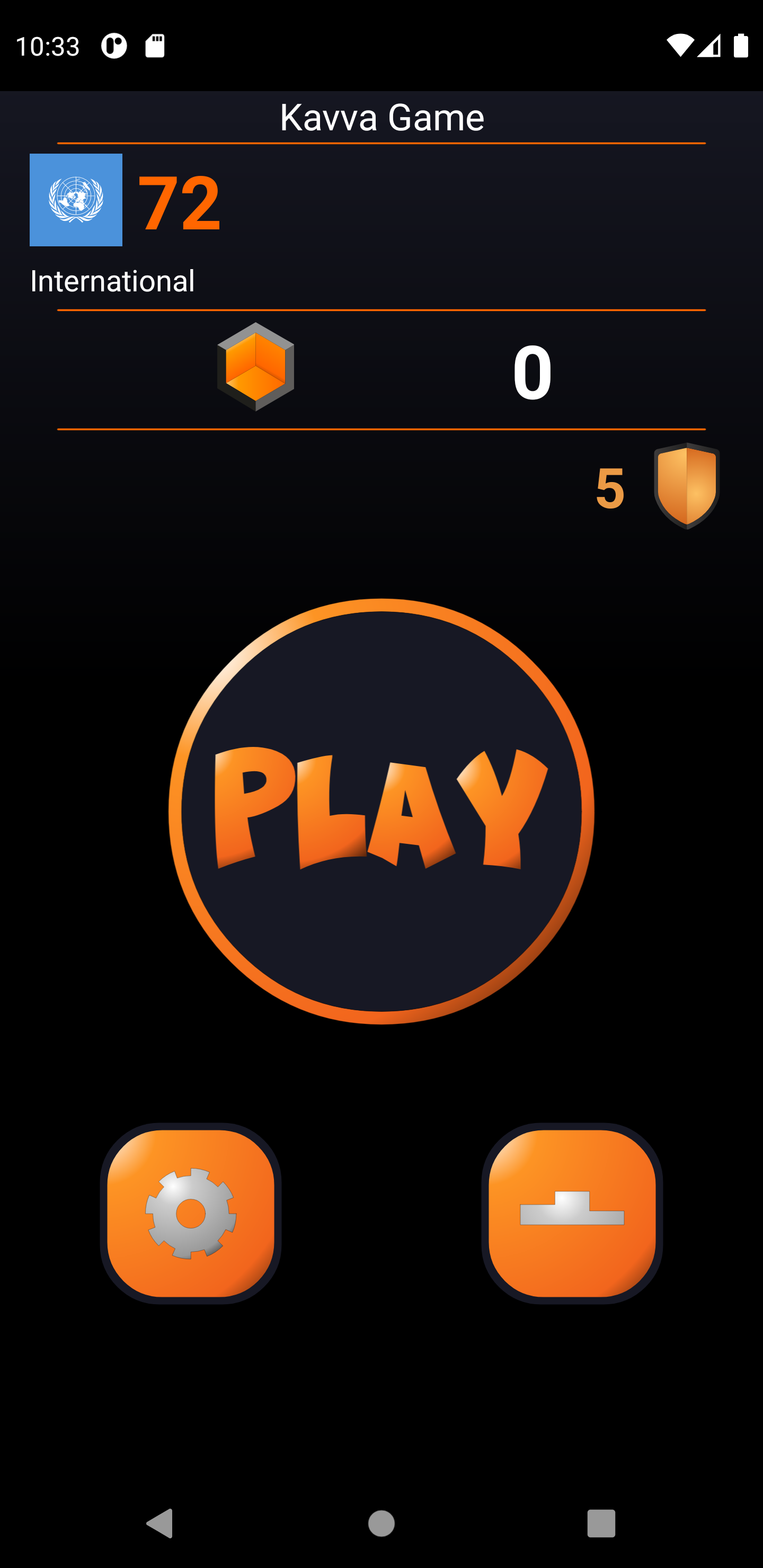Go back using the system back button
The height and width of the screenshot is (1568, 763).
[x=160, y=1524]
